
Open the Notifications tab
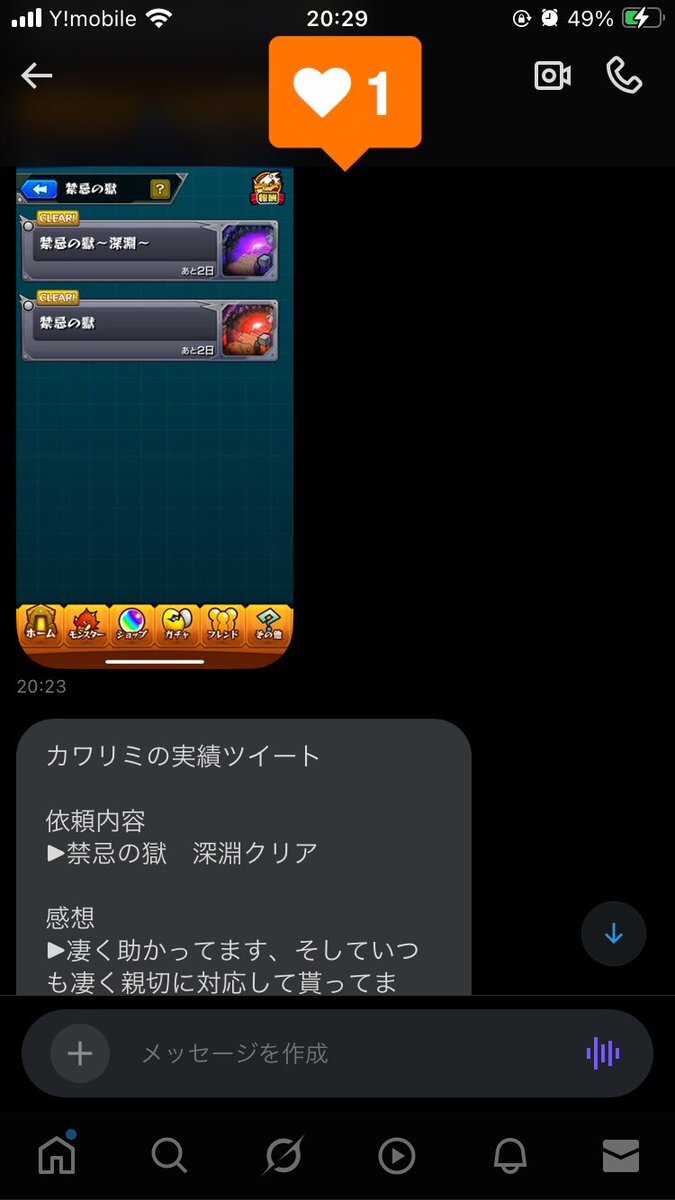[x=510, y=1156]
